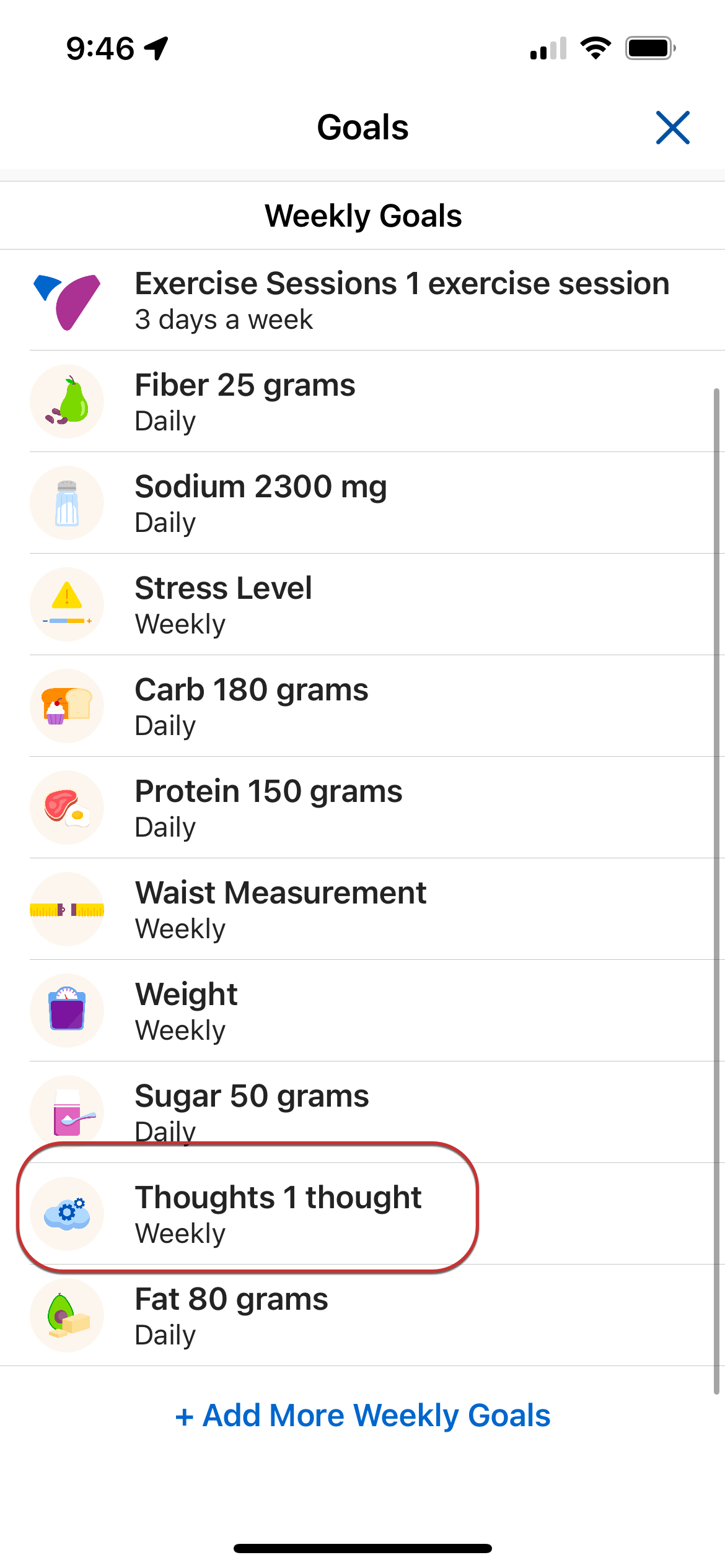This screenshot has height=1568, width=725.
Task: Open the Exercise Sessions goal
Action: [362, 300]
